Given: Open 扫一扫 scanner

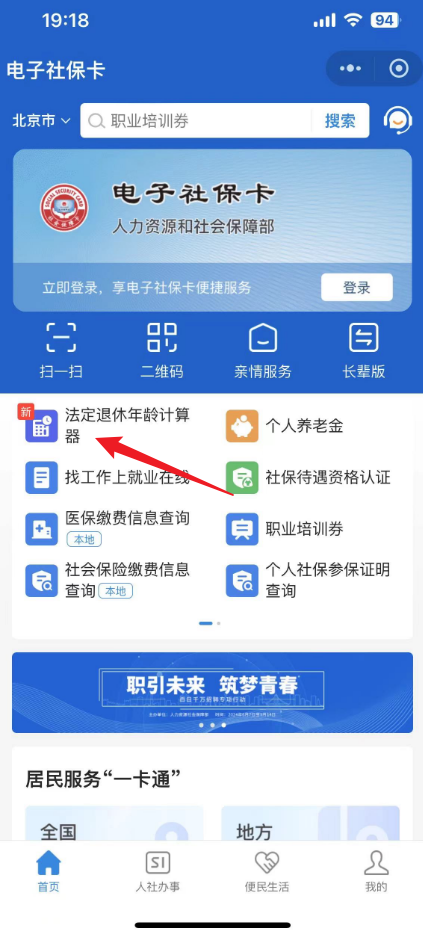Looking at the screenshot, I should click(61, 351).
